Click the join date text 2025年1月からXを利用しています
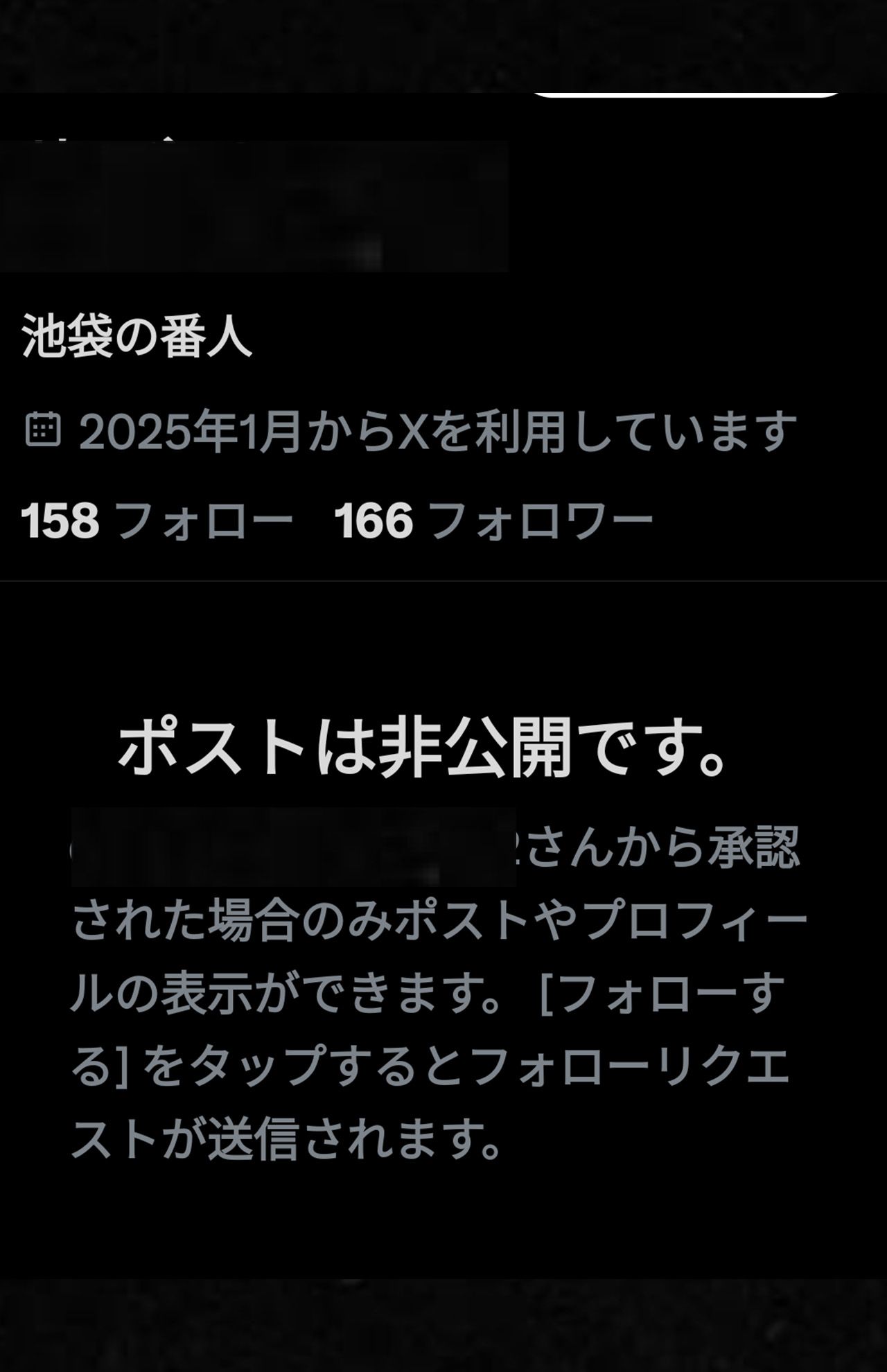 coord(437,430)
